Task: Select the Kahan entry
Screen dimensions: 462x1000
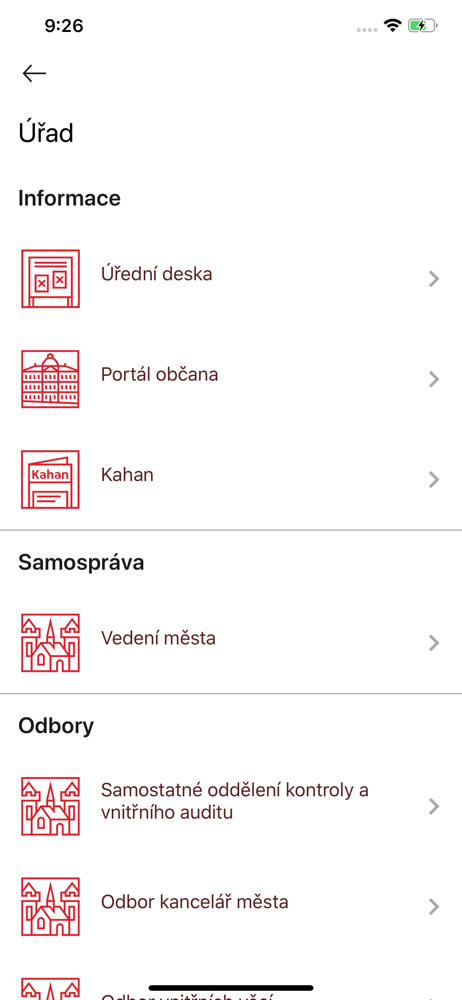Action: coord(231,479)
